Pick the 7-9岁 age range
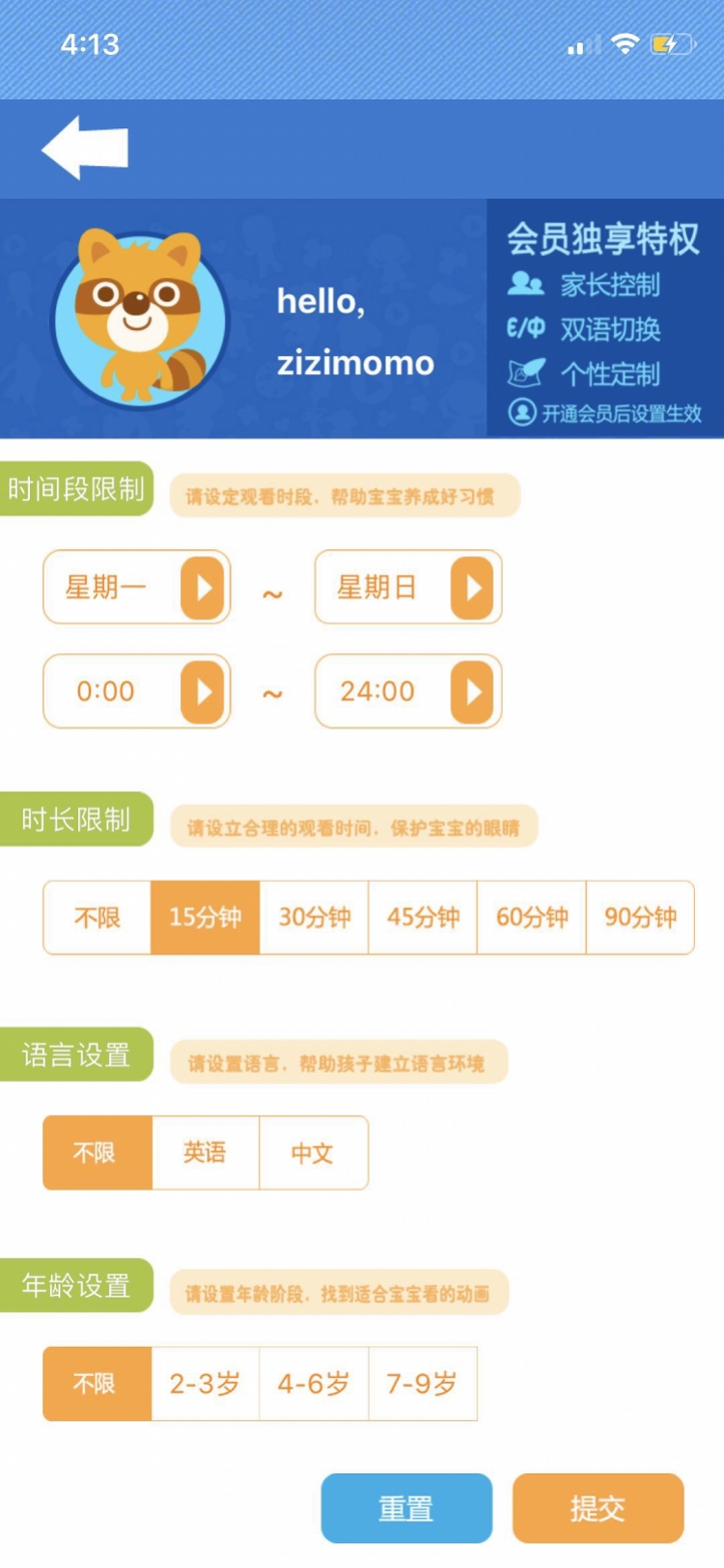Viewport: 724px width, 1568px height. click(x=423, y=1384)
